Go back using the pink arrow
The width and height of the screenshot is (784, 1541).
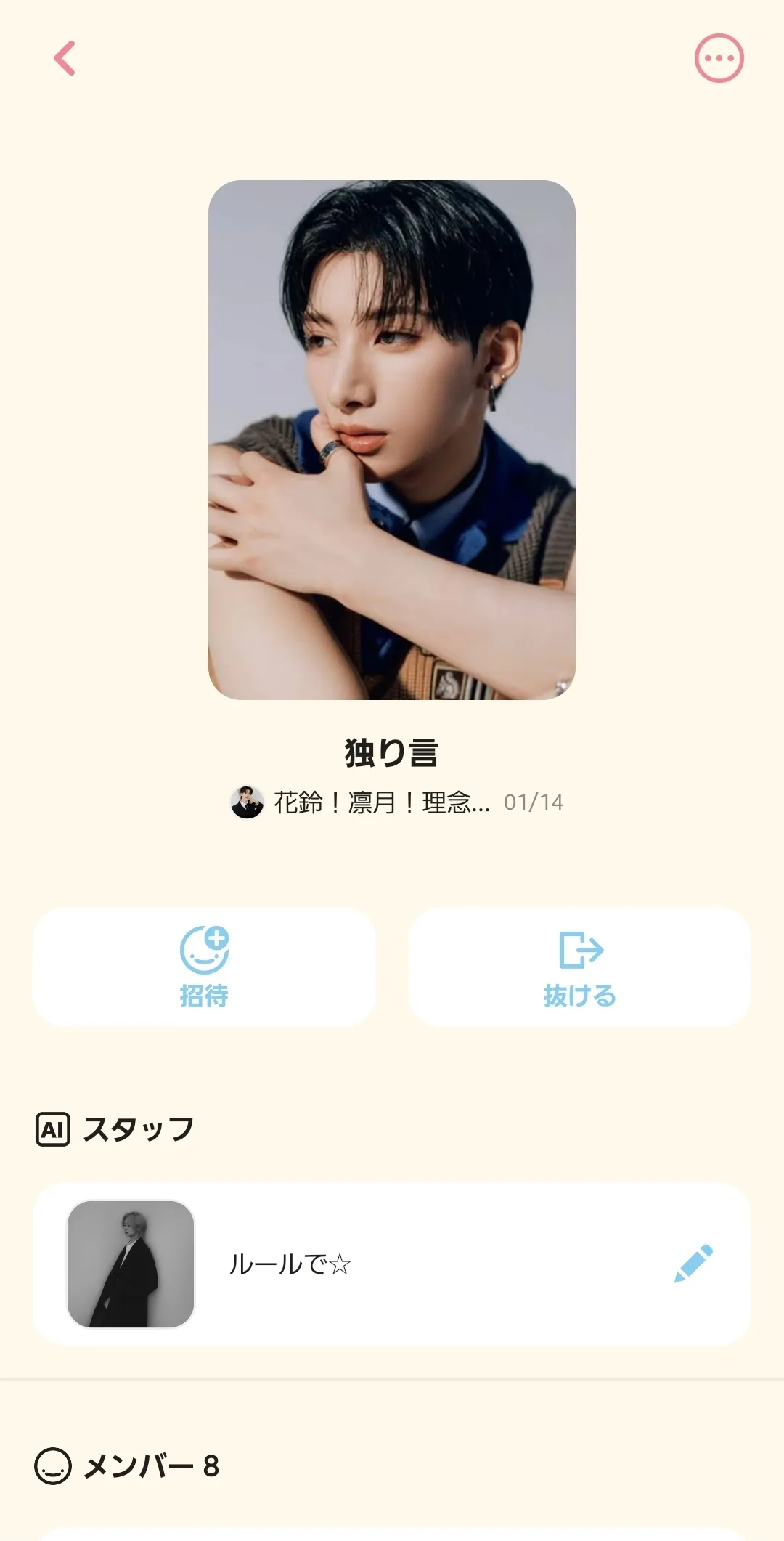pos(65,58)
